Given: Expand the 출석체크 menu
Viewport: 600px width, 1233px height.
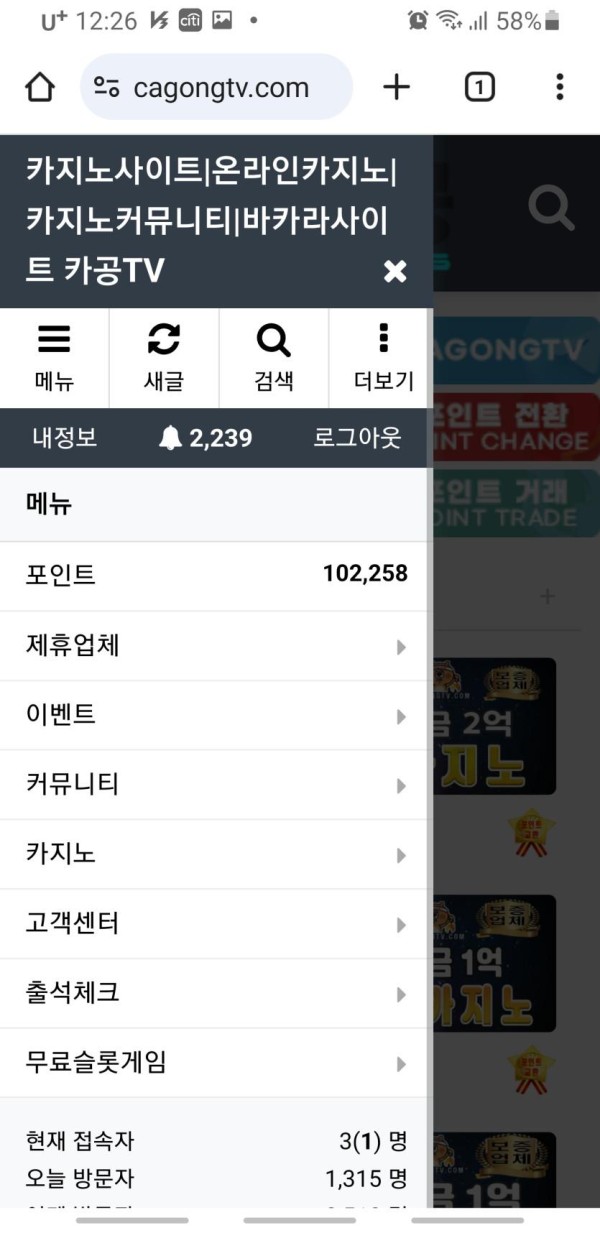Looking at the screenshot, I should (x=216, y=994).
